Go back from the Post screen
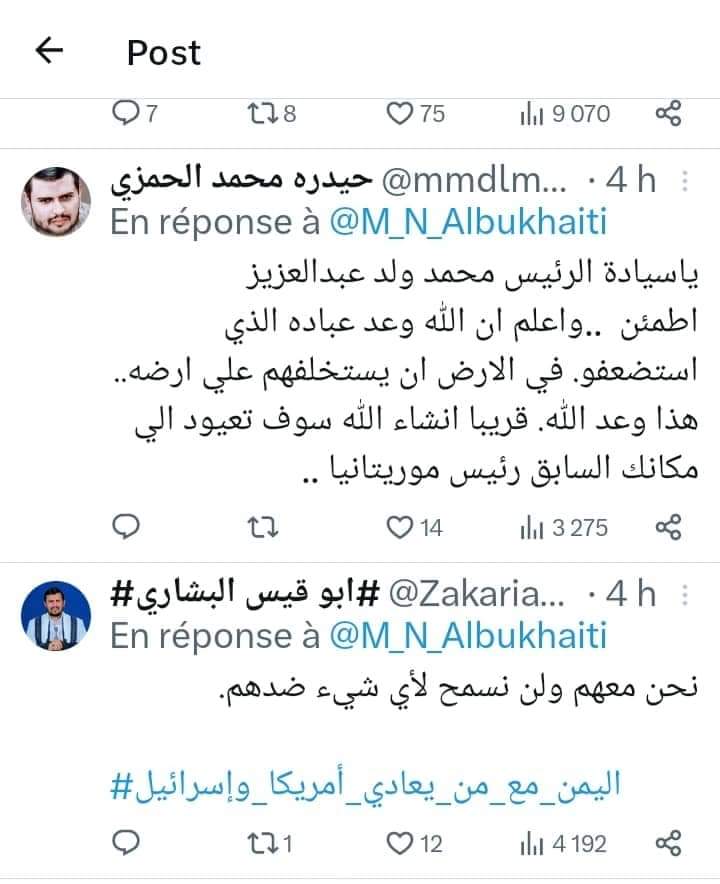The width and height of the screenshot is (720, 884). pyautogui.click(x=49, y=52)
